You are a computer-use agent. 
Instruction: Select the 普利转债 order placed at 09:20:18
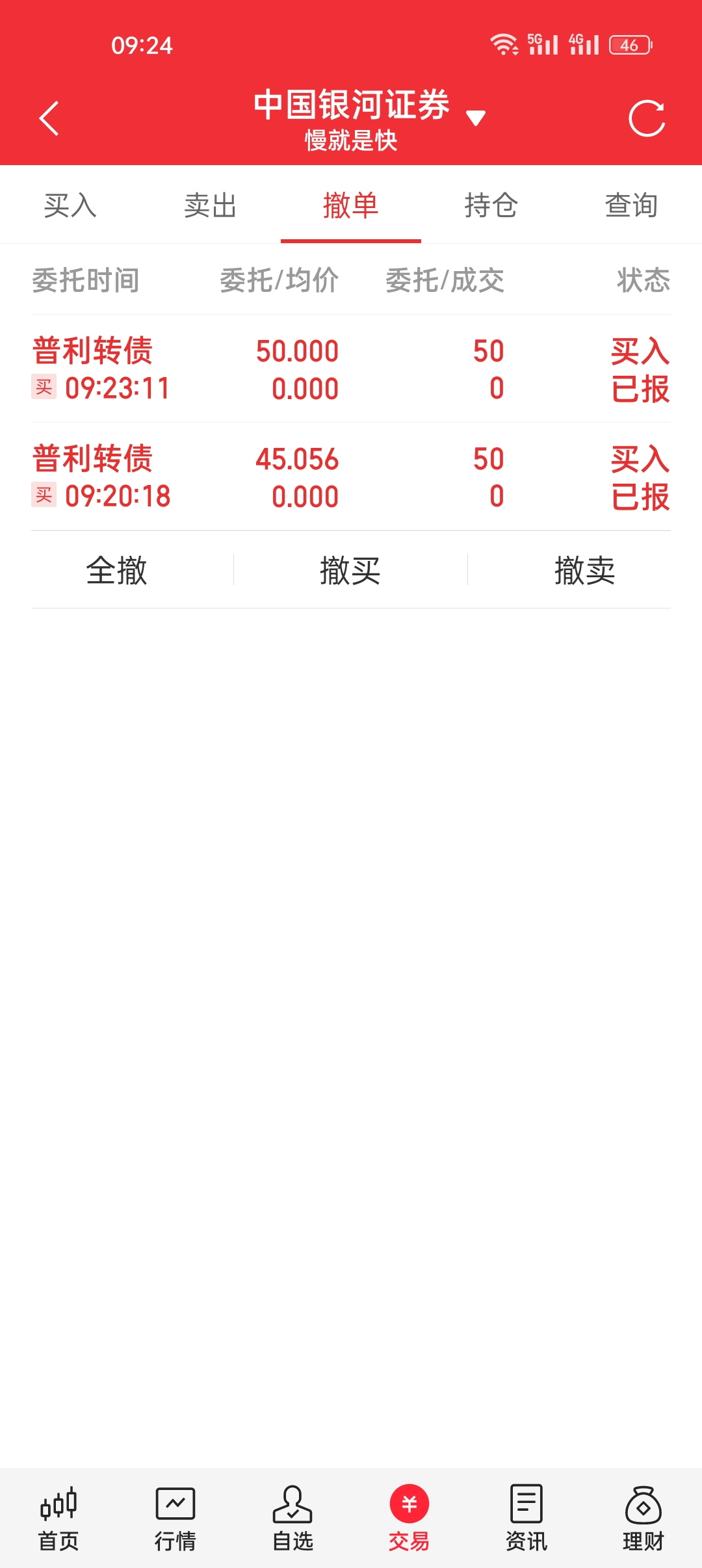(351, 477)
